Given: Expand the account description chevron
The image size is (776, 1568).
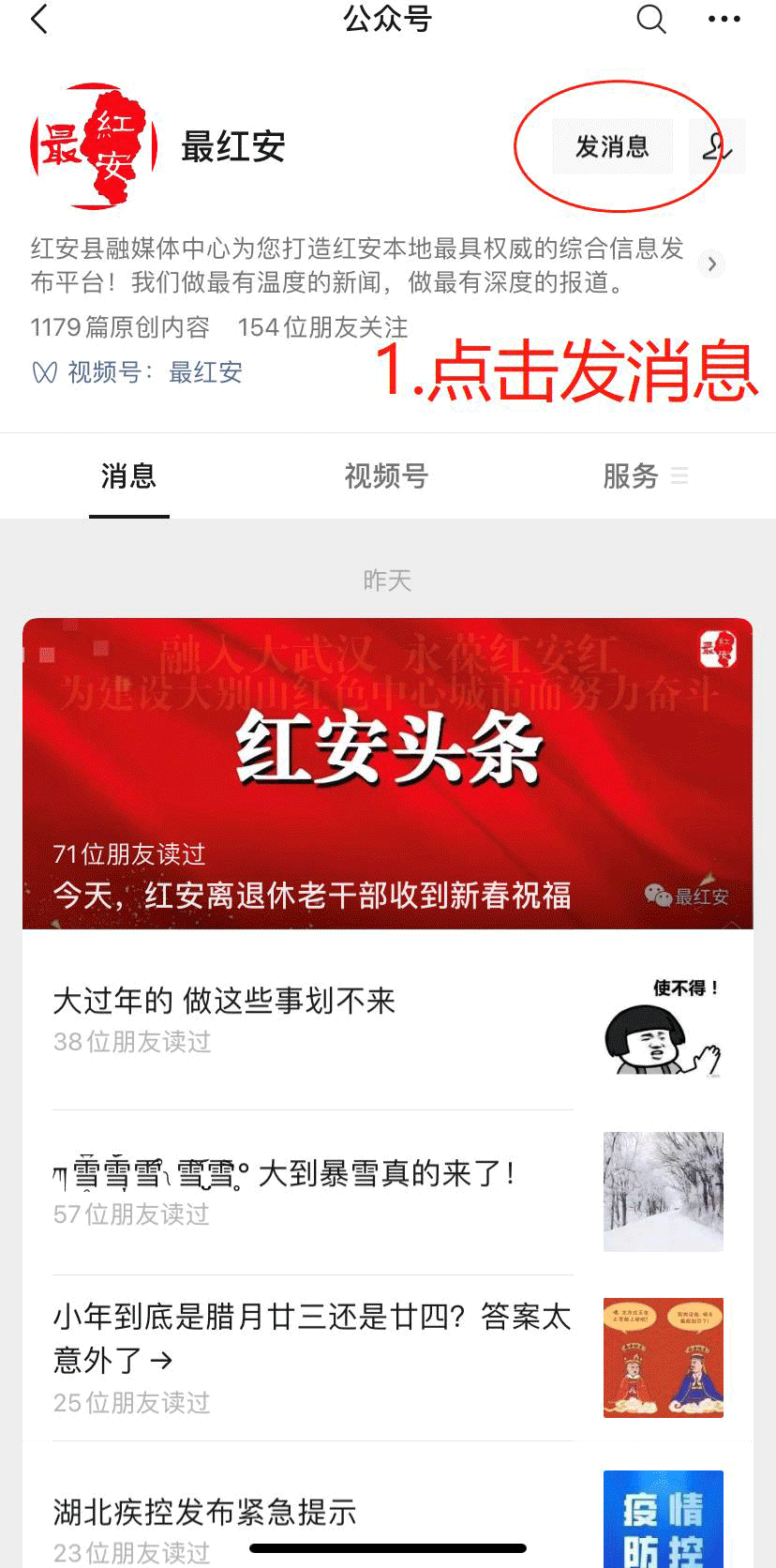Looking at the screenshot, I should pyautogui.click(x=712, y=264).
